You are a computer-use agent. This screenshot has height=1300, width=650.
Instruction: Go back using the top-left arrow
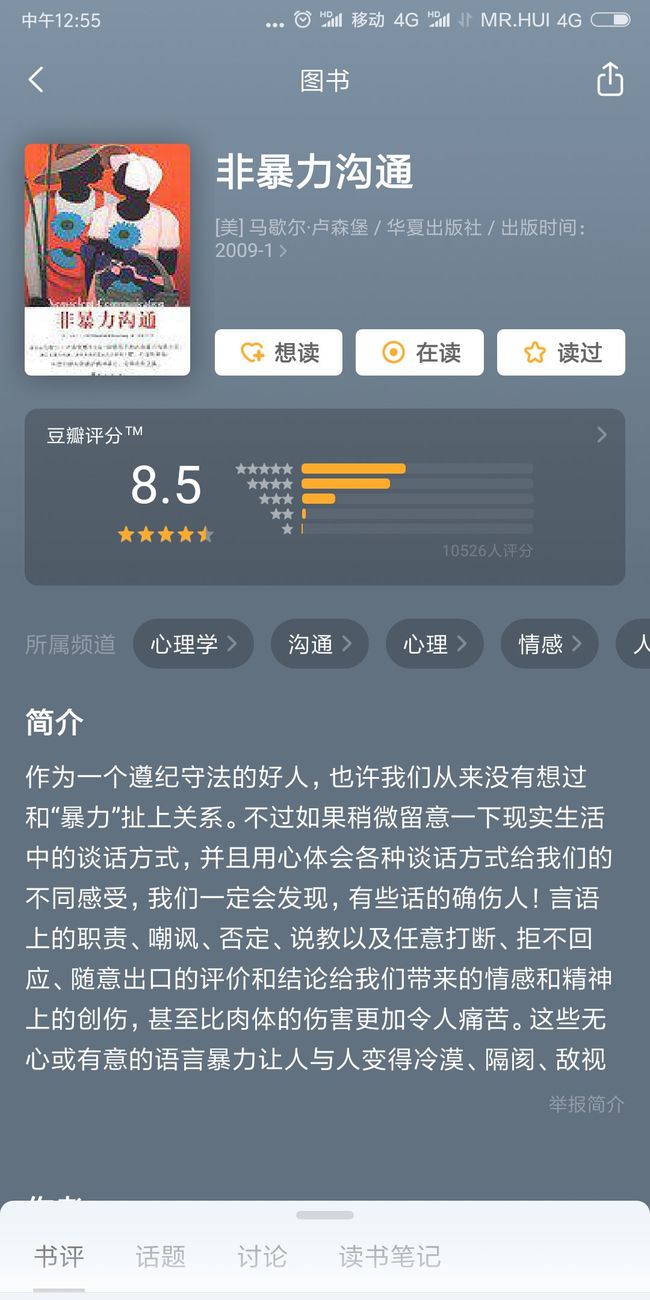tap(36, 80)
